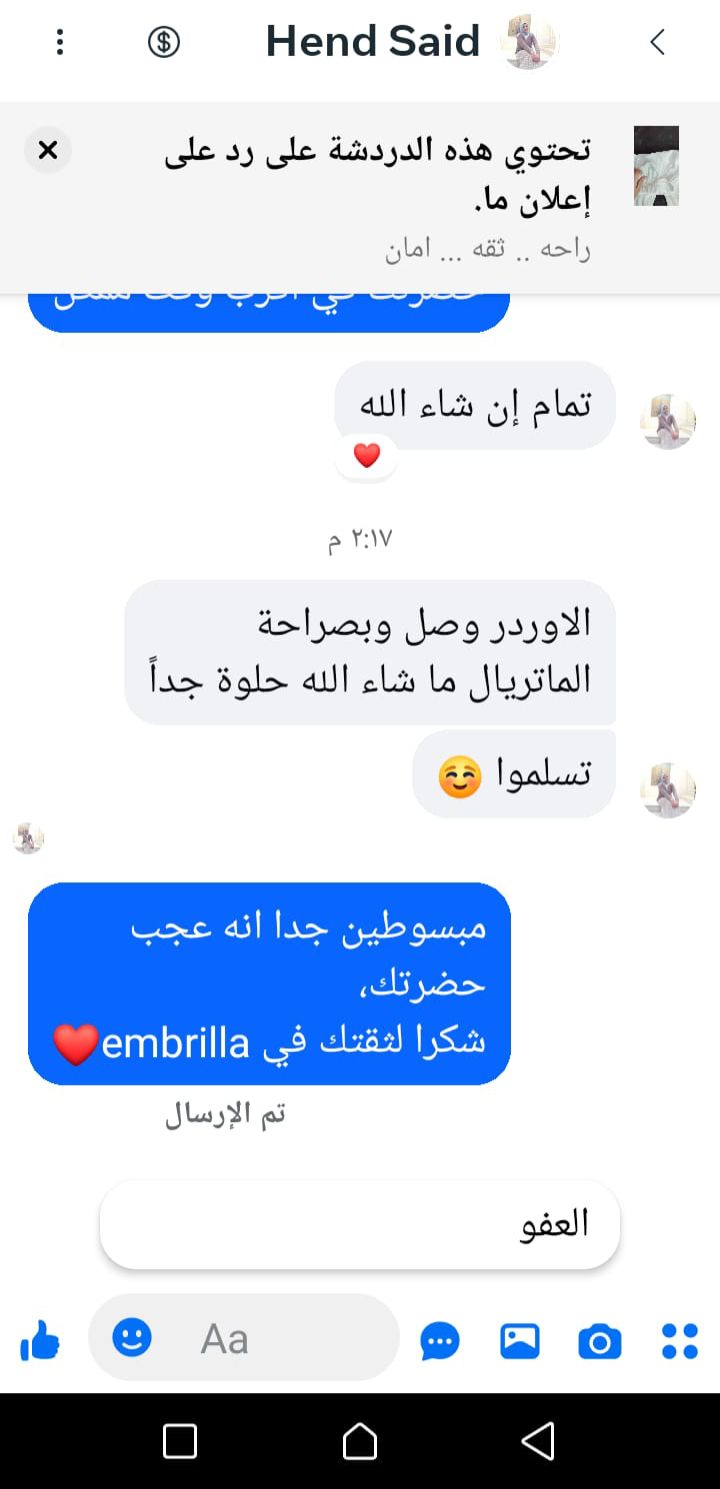
Task: Tap the dollar payment icon
Action: [164, 42]
